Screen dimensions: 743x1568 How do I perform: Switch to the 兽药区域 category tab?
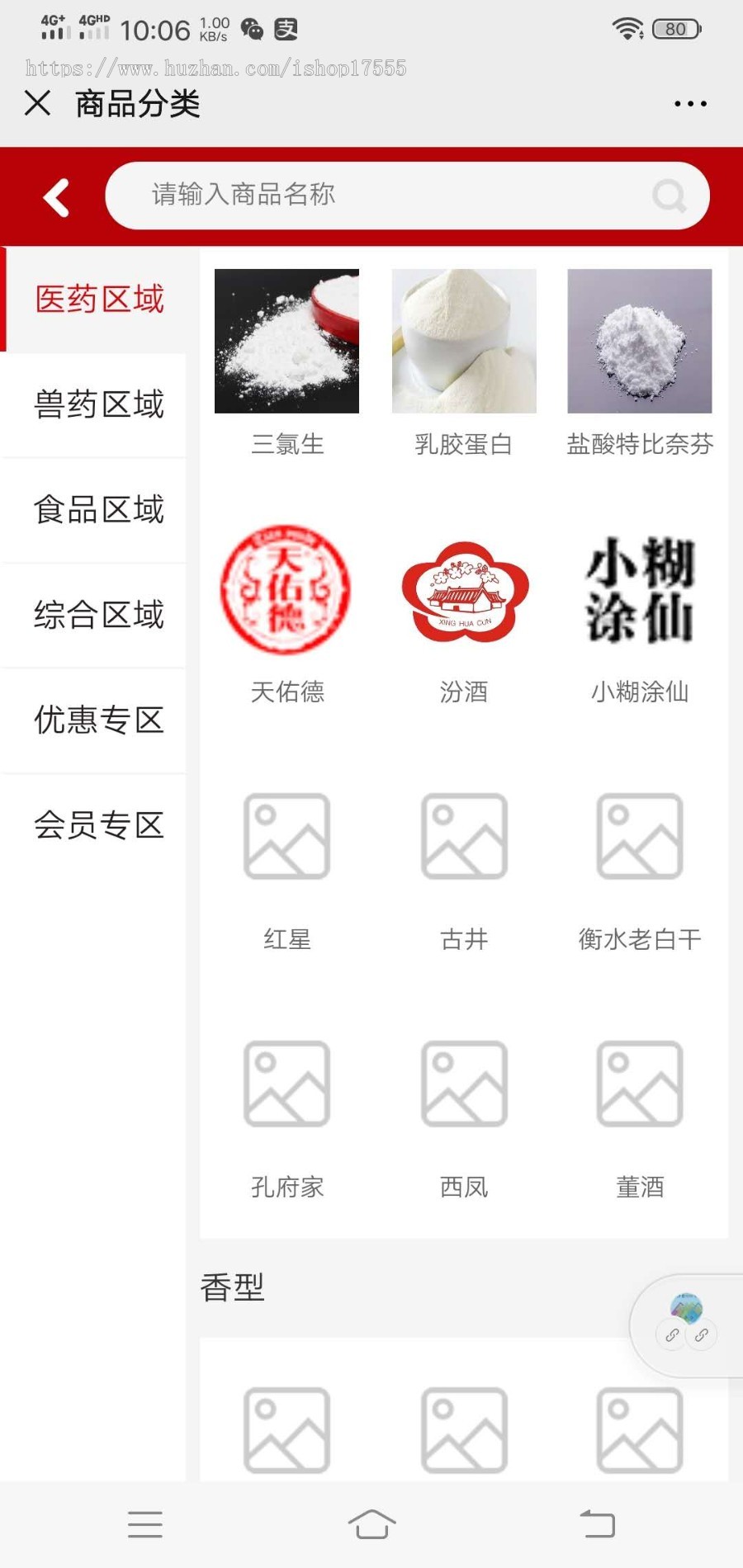[x=98, y=404]
